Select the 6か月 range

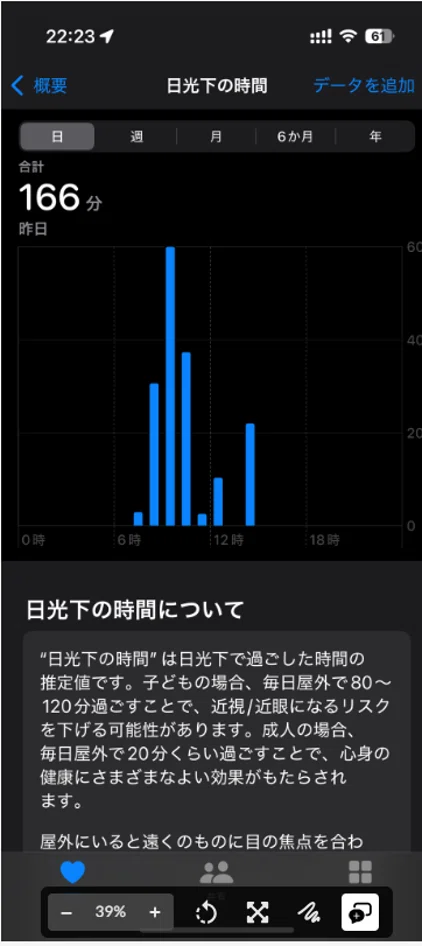295,136
